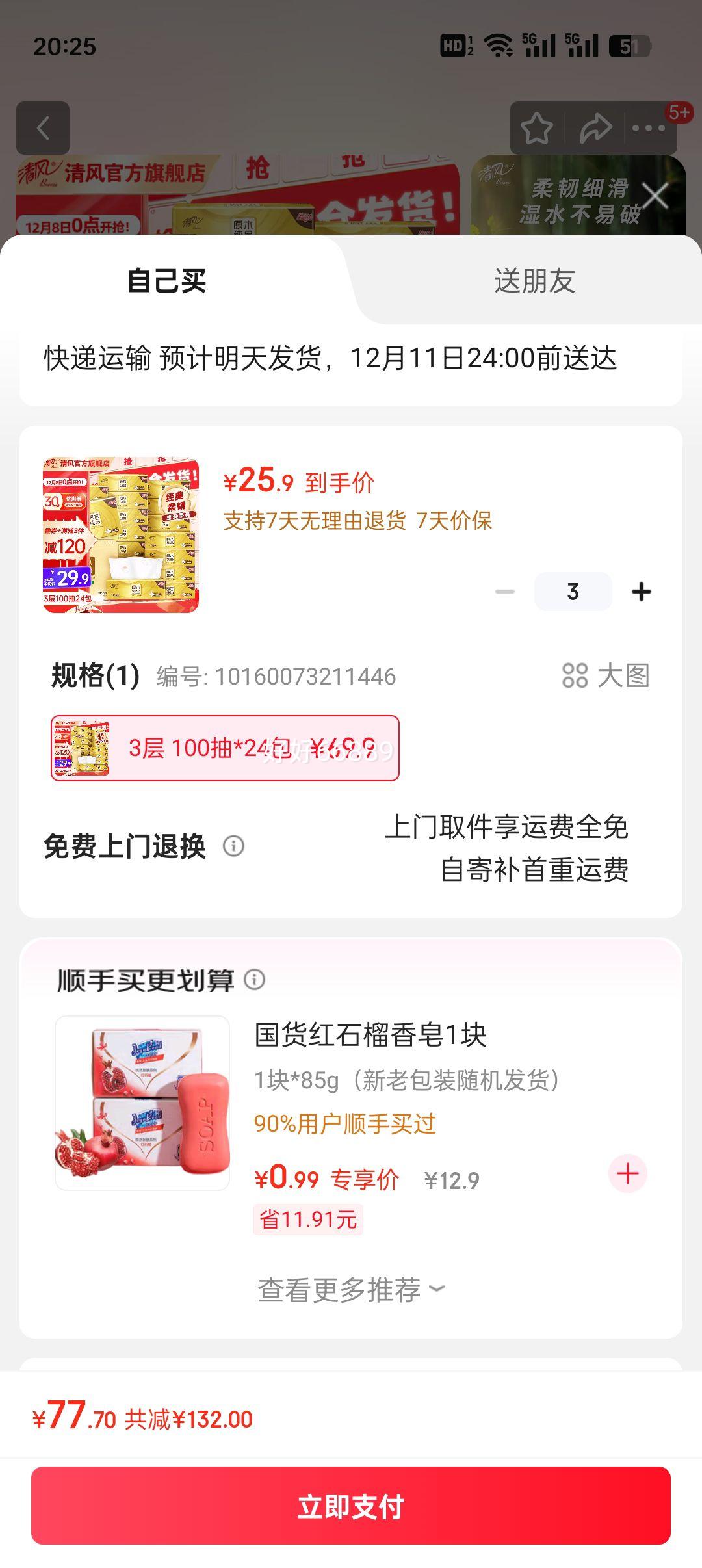Tap 立即支付 to pay now
Image resolution: width=702 pixels, height=1568 pixels.
[351, 1506]
